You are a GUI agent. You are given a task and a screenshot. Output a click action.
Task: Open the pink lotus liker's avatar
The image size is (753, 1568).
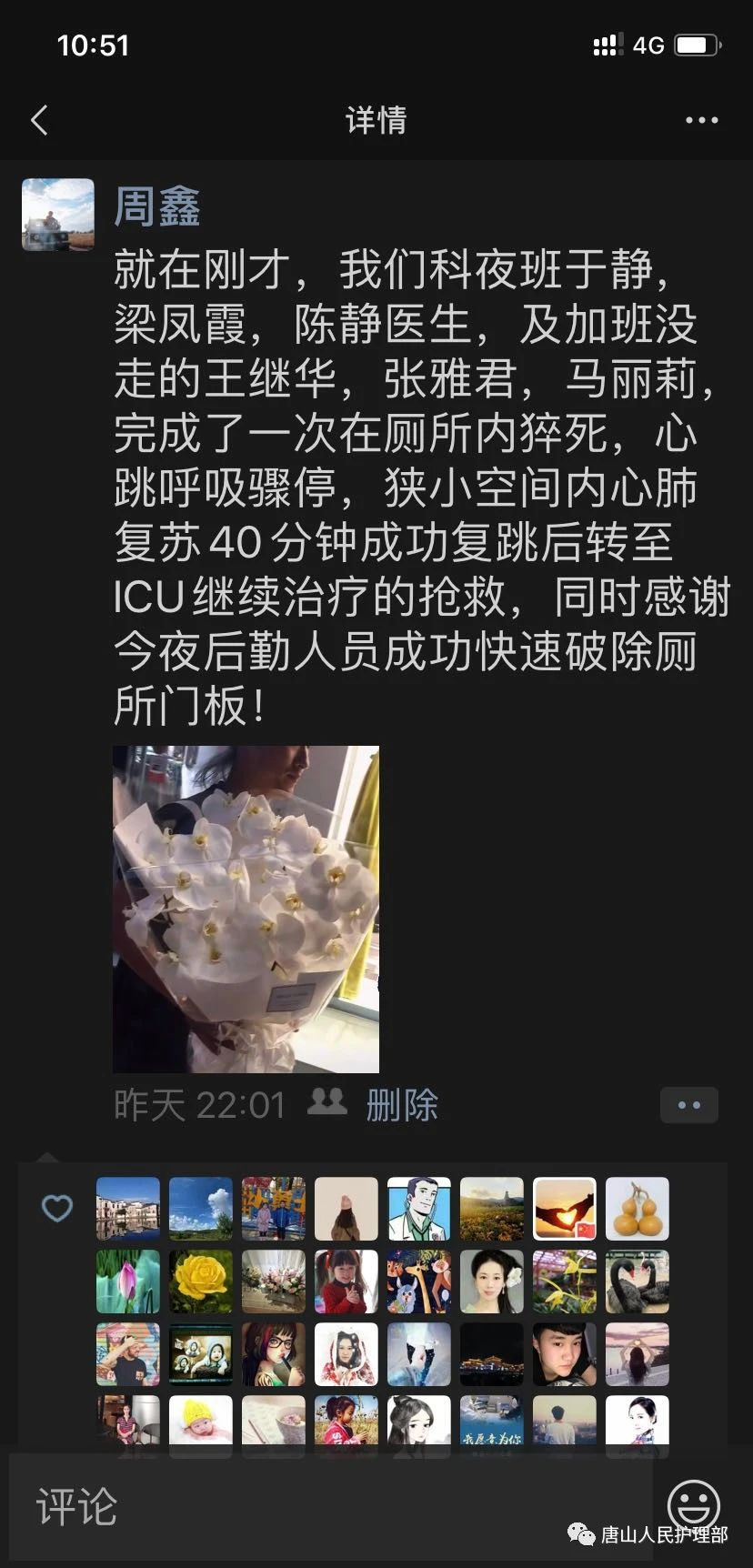pos(128,1282)
